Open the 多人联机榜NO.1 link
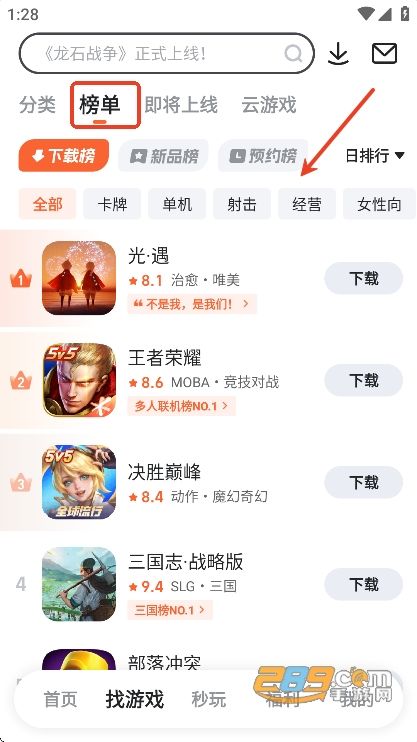The image size is (417, 742). 181,406
